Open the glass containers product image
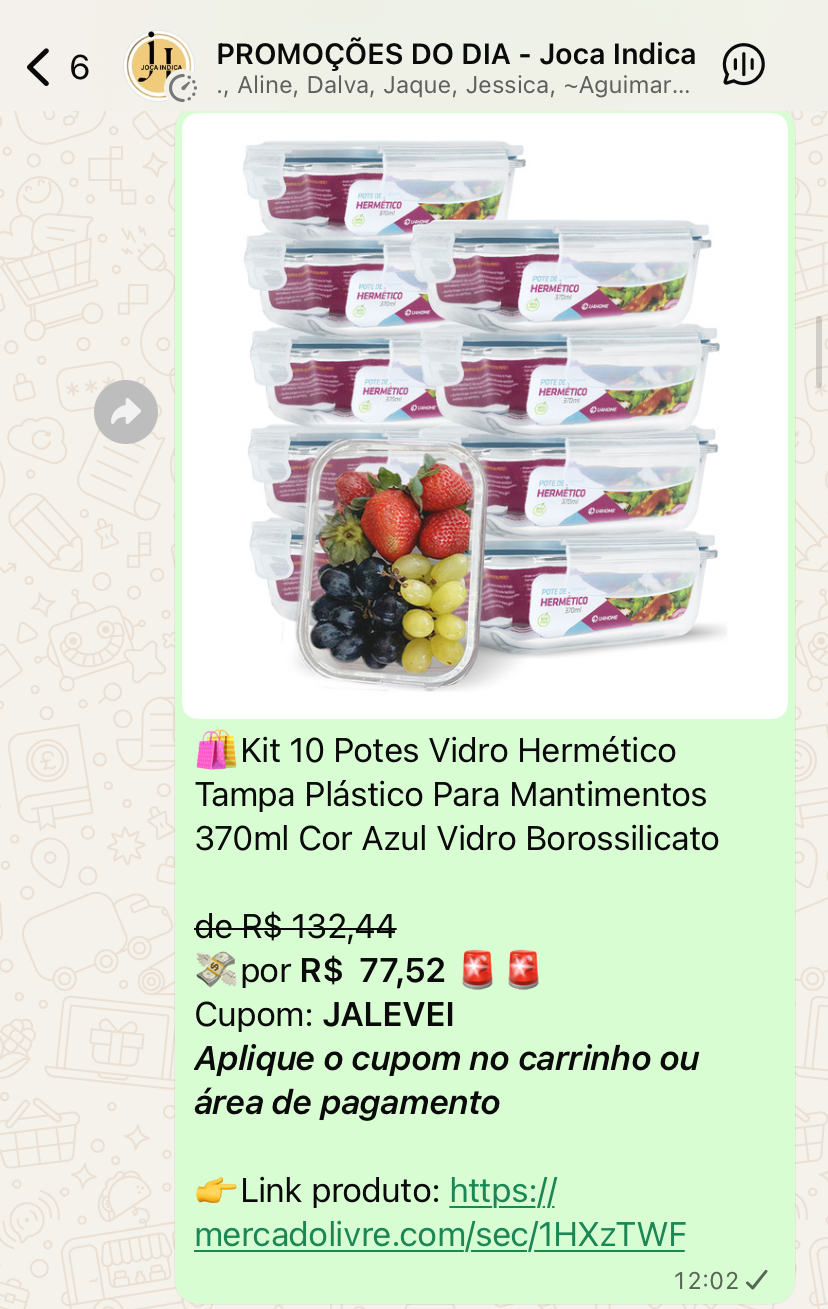This screenshot has height=1309, width=828. (x=485, y=415)
